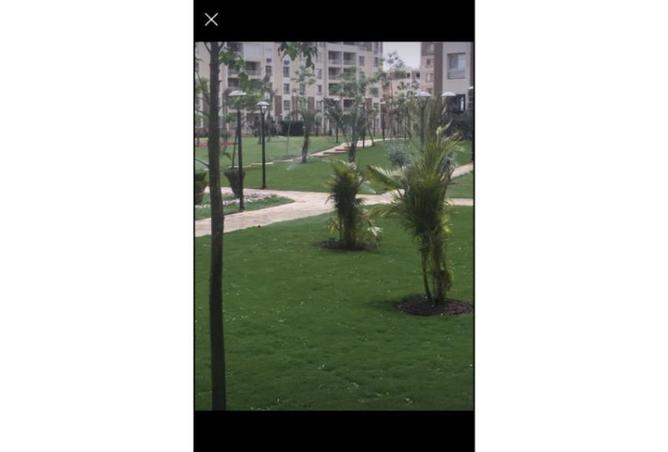This screenshot has width=668, height=452.
Task: Close the full-screen photo viewer
Action: tap(211, 19)
